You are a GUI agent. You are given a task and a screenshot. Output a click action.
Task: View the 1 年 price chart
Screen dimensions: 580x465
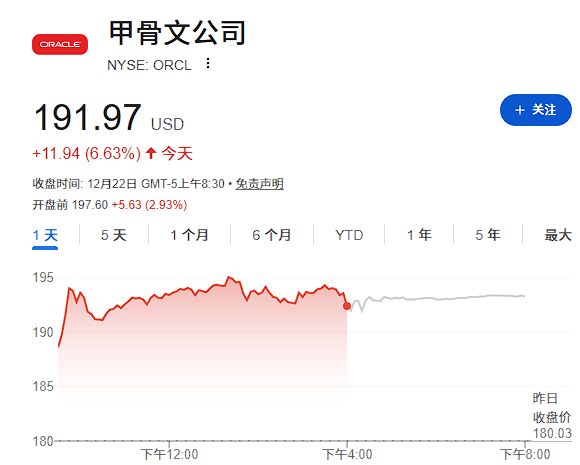coord(419,235)
